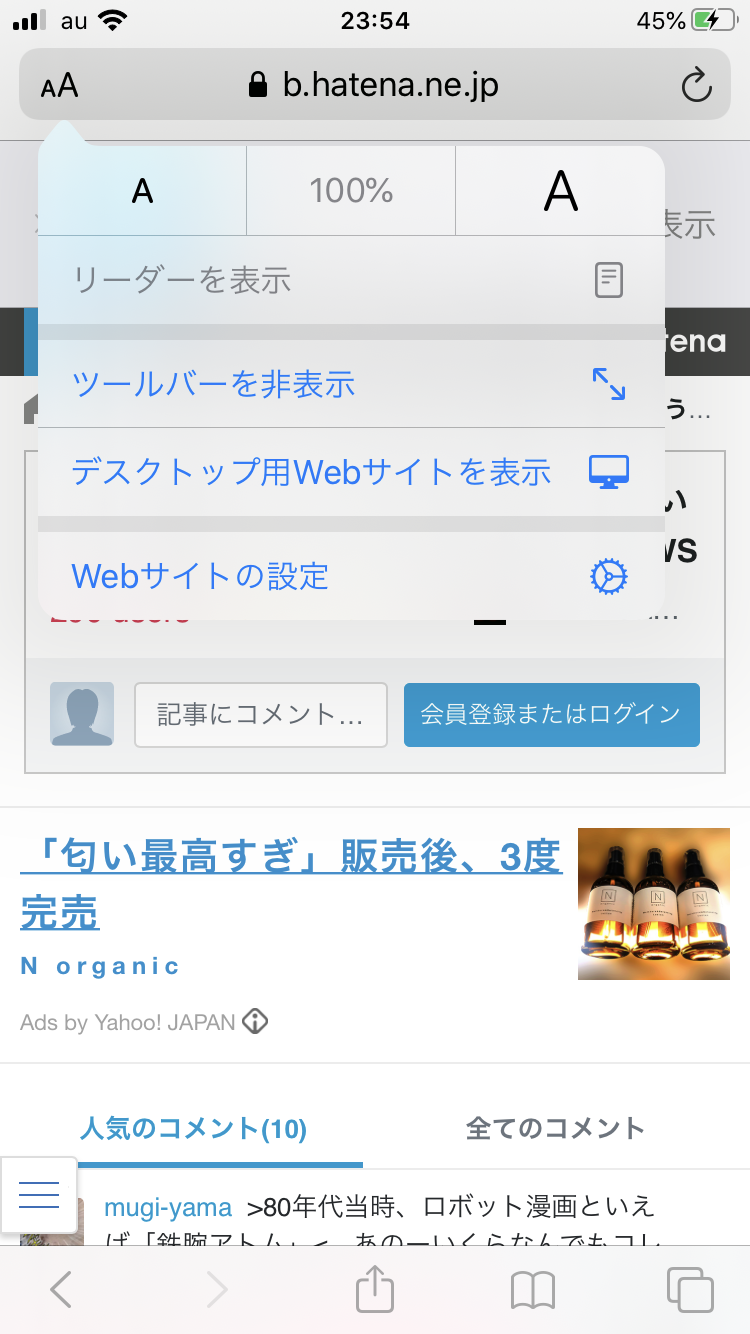Open the hamburger menu button
750x1334 pixels.
point(39,1195)
